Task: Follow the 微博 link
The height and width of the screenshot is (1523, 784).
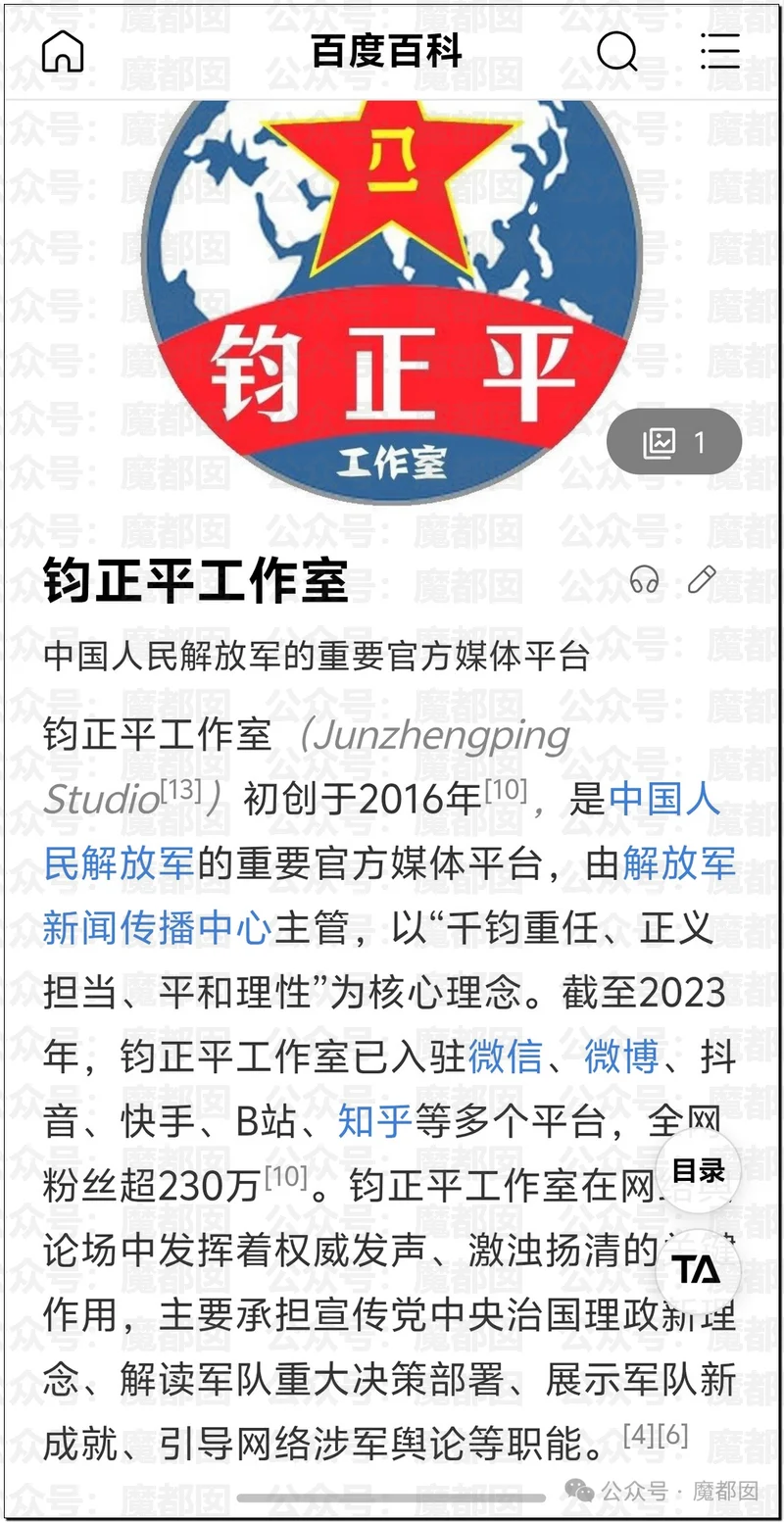Action: tap(620, 1057)
